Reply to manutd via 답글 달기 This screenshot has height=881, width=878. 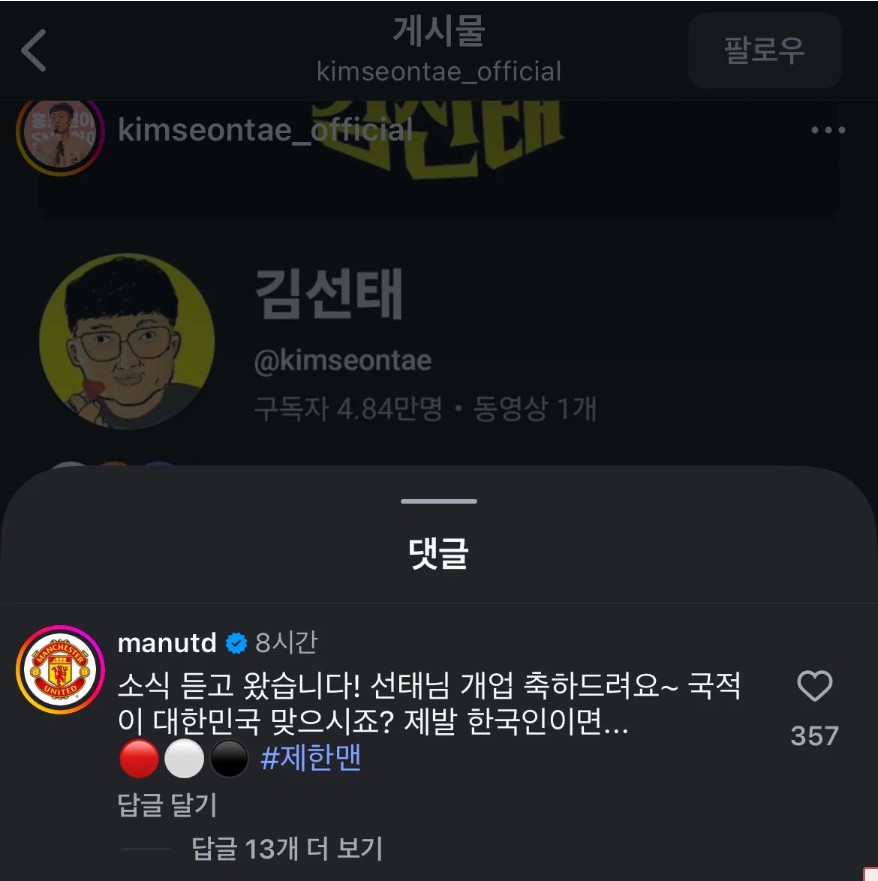[167, 804]
